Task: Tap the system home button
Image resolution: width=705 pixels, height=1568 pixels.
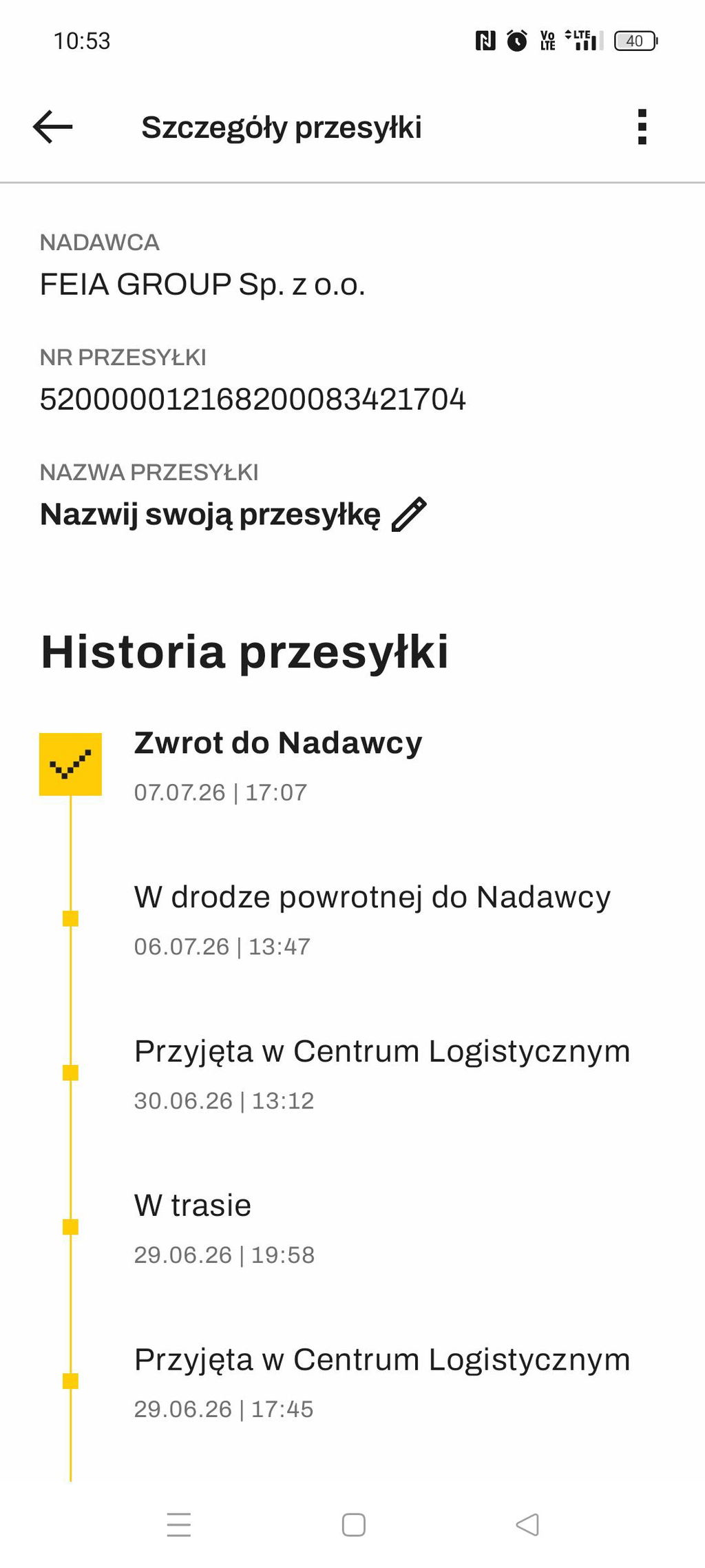Action: tap(353, 1525)
